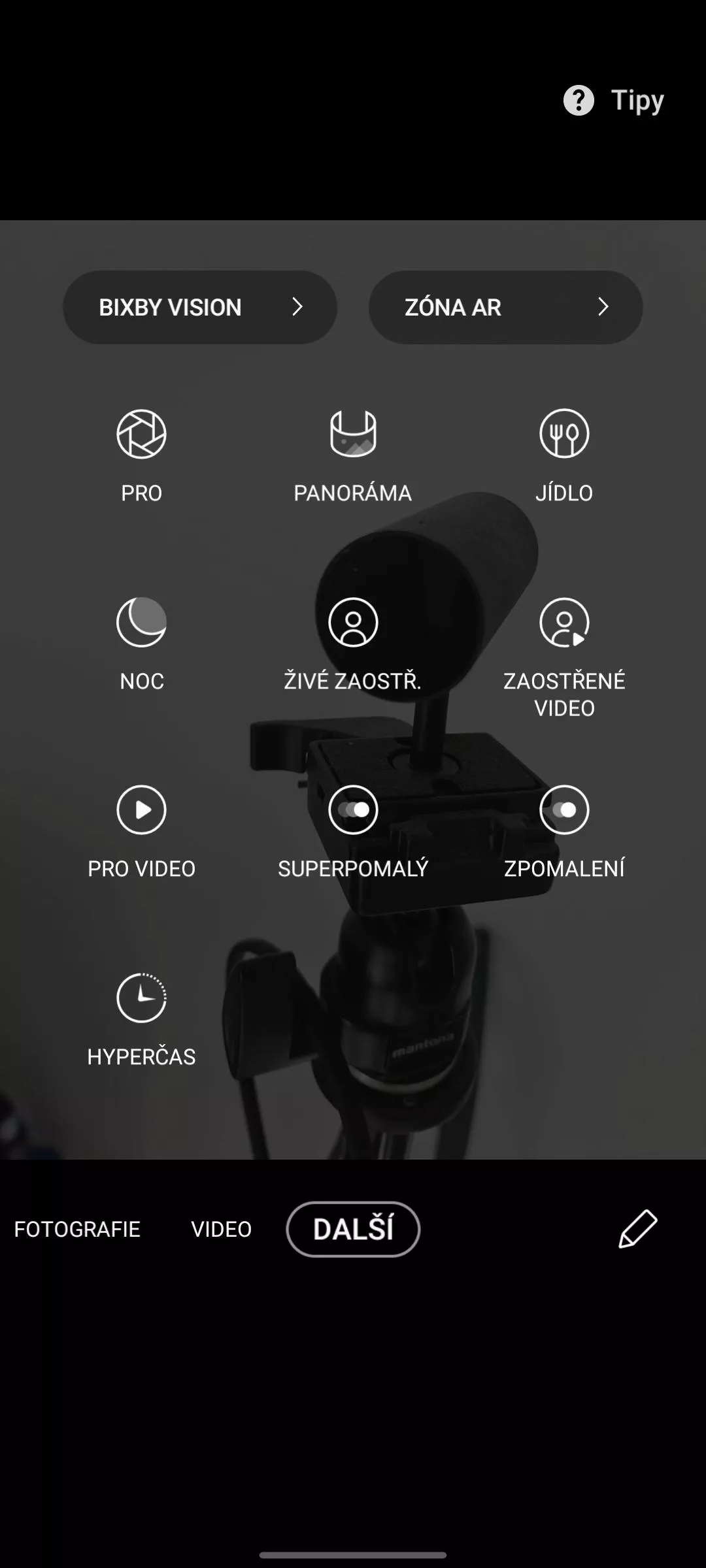Select the PRO camera mode

click(x=141, y=455)
